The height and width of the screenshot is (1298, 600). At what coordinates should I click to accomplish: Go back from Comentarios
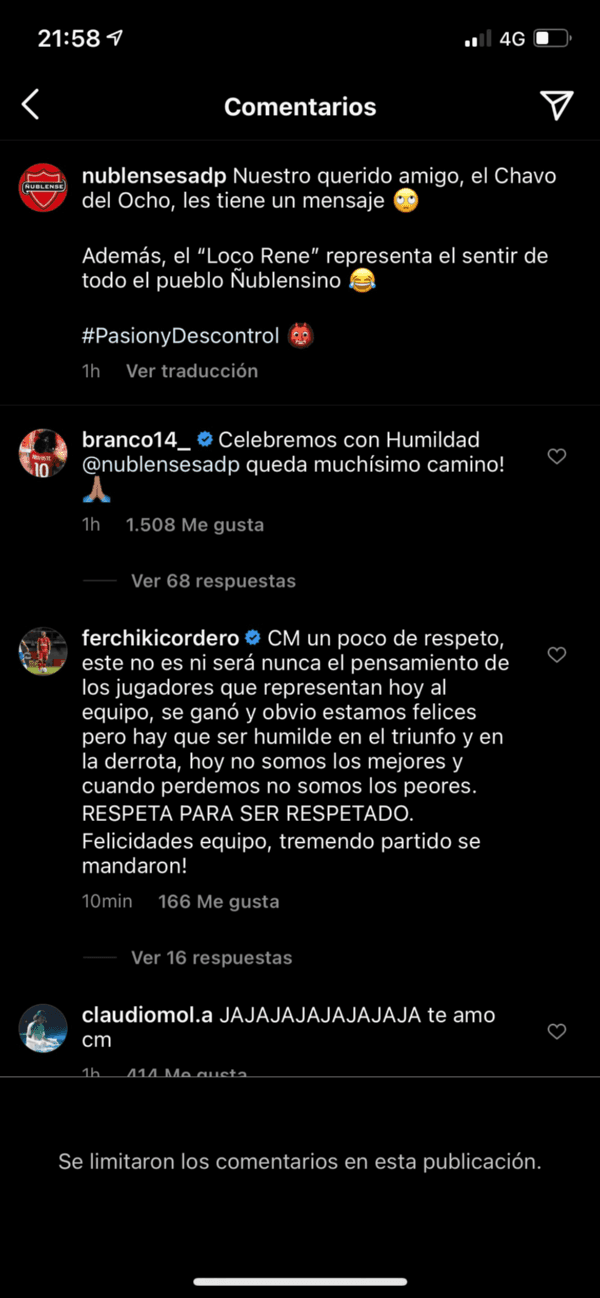pyautogui.click(x=30, y=105)
